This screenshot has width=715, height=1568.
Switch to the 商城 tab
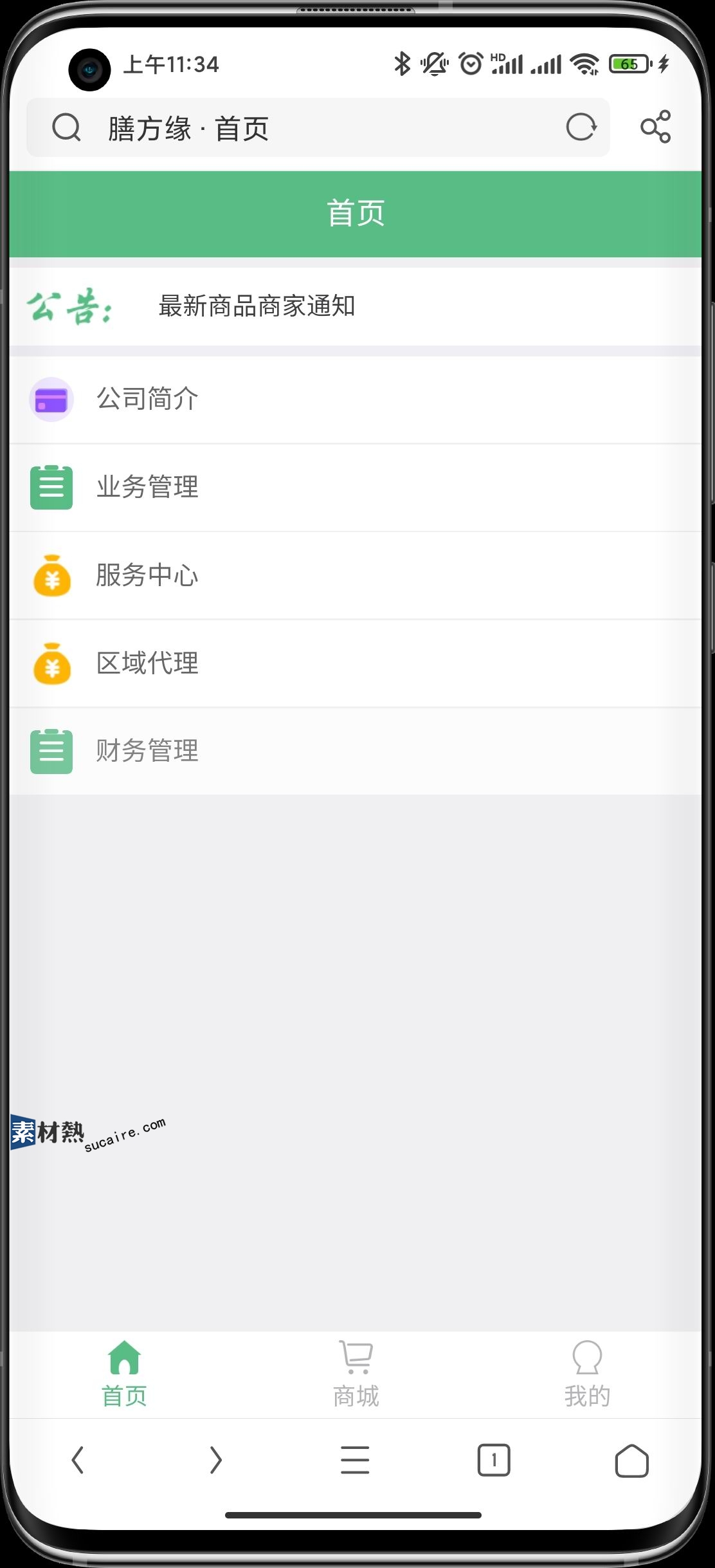tap(356, 1374)
